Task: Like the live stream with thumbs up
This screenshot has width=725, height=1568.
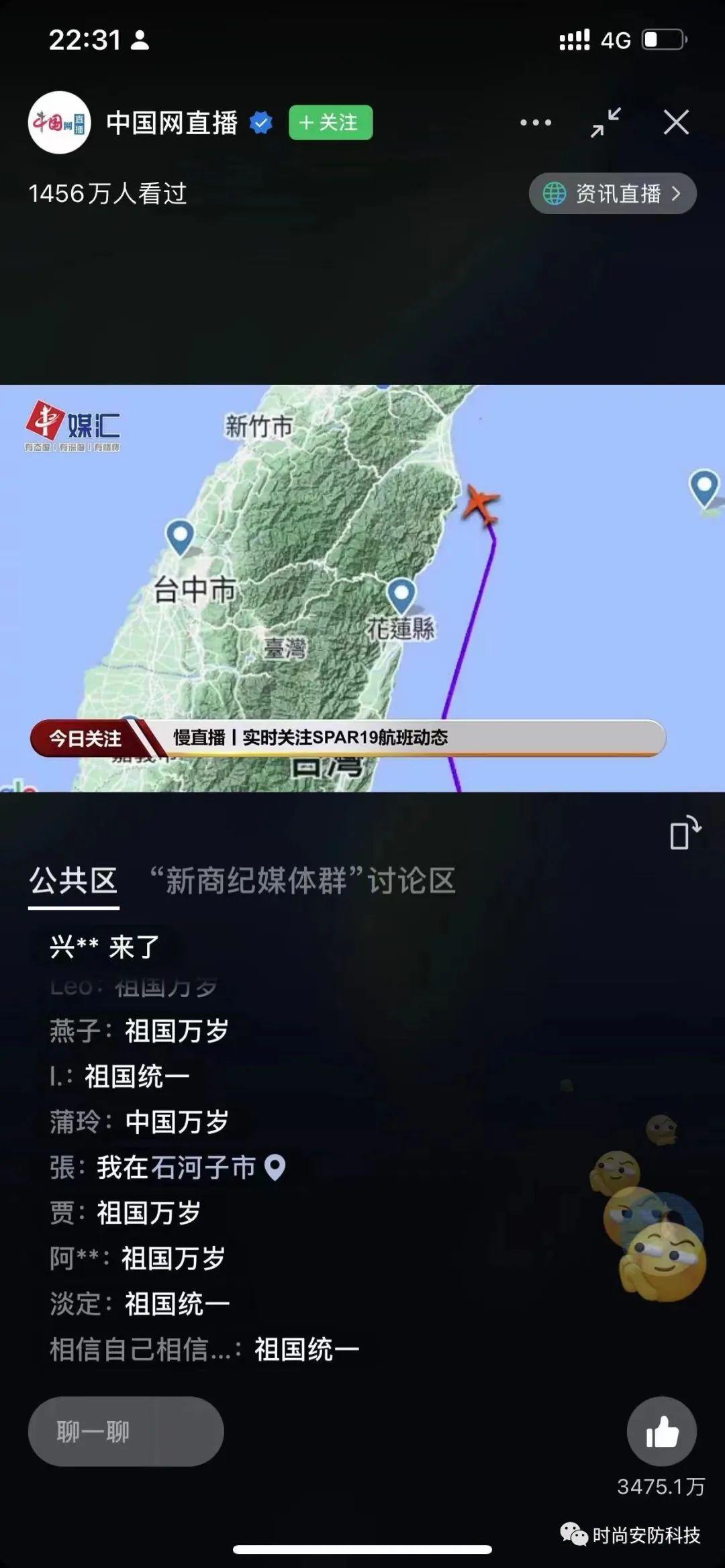Action: pyautogui.click(x=662, y=1431)
